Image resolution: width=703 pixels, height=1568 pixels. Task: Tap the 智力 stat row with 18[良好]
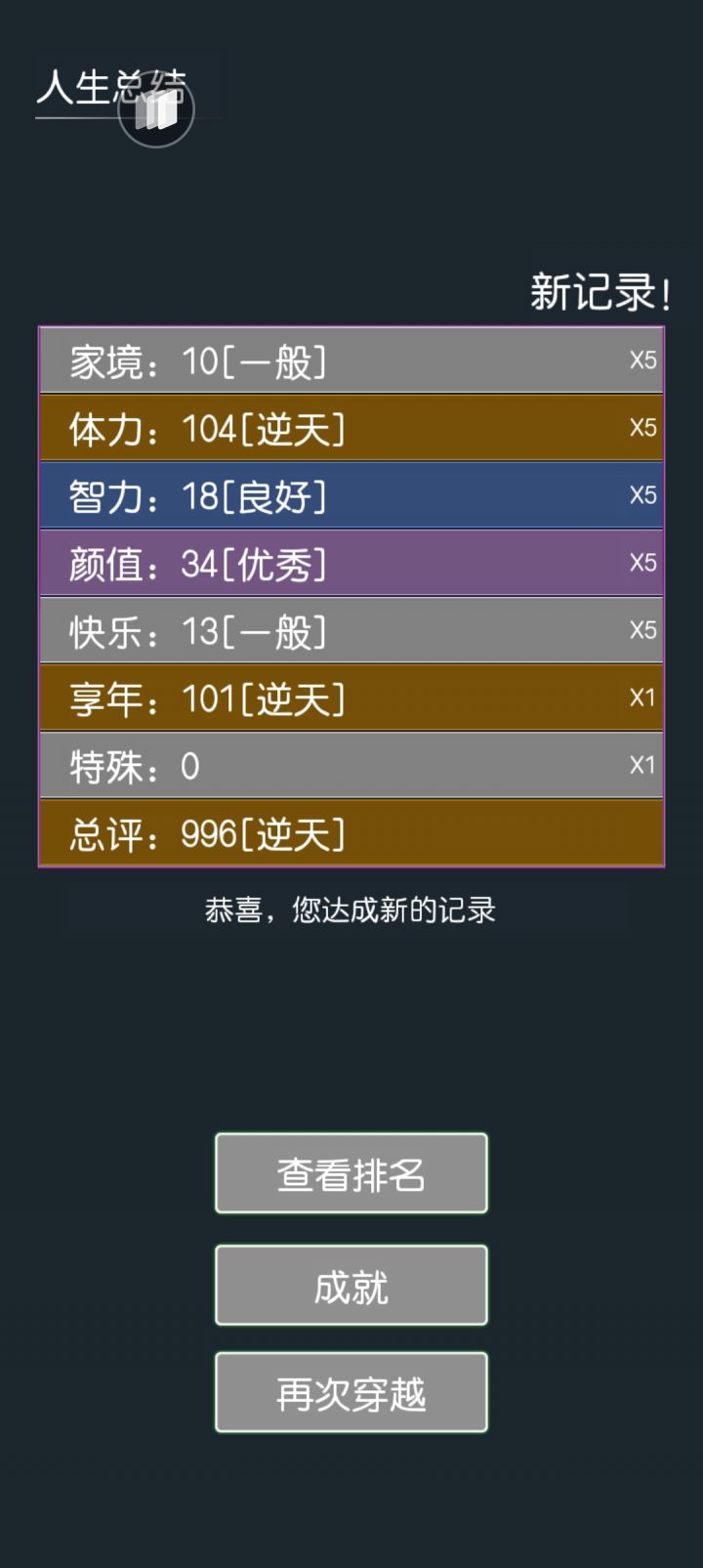click(x=244, y=495)
